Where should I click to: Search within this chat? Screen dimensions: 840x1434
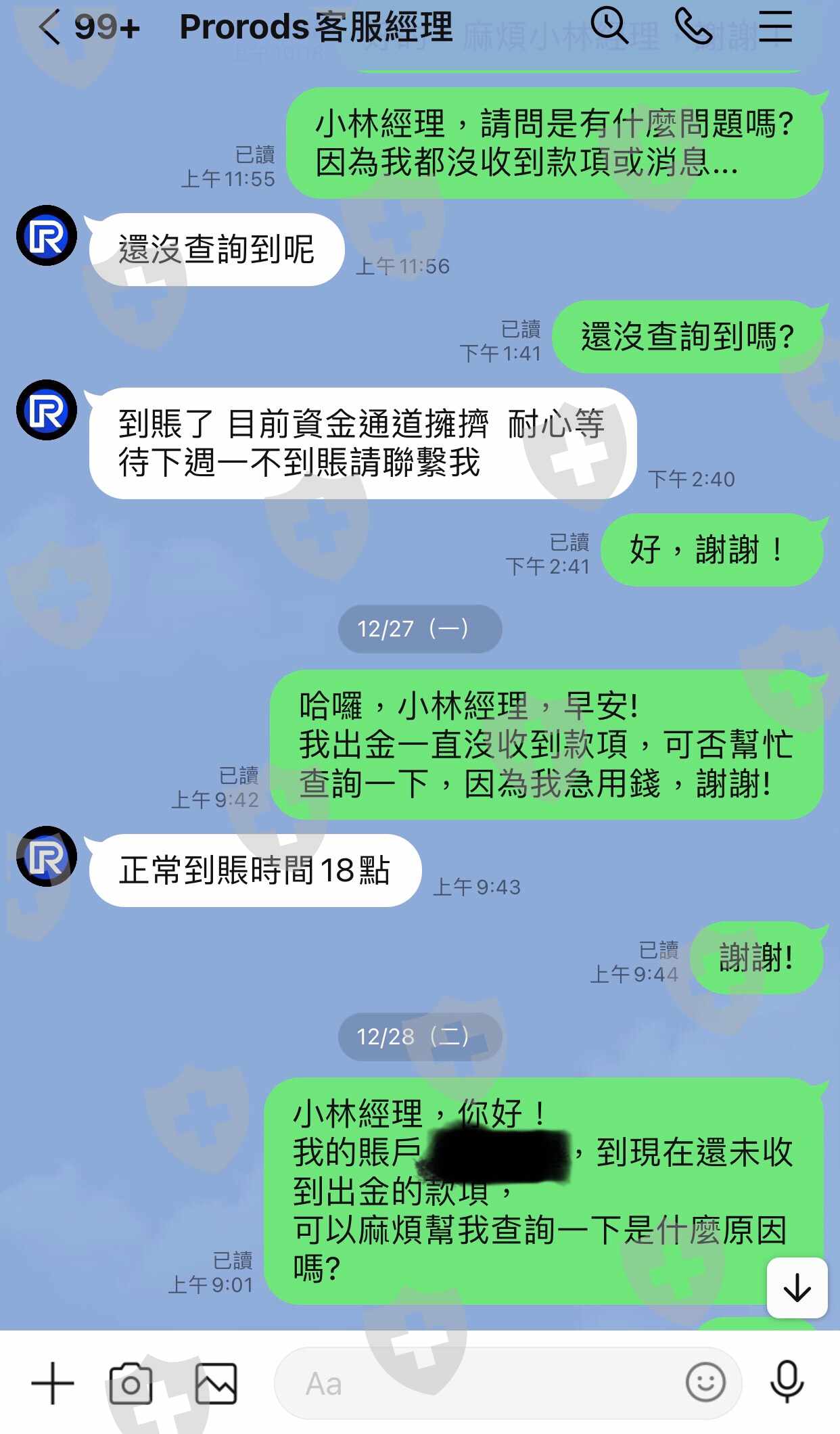click(610, 26)
